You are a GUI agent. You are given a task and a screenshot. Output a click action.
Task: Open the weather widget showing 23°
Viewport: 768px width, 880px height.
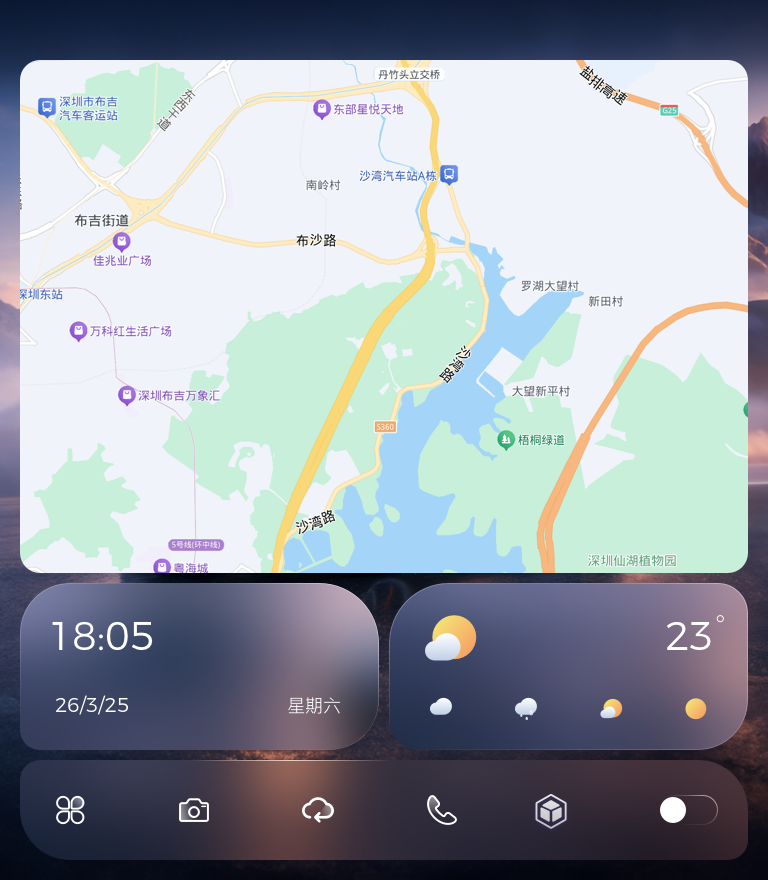[568, 666]
